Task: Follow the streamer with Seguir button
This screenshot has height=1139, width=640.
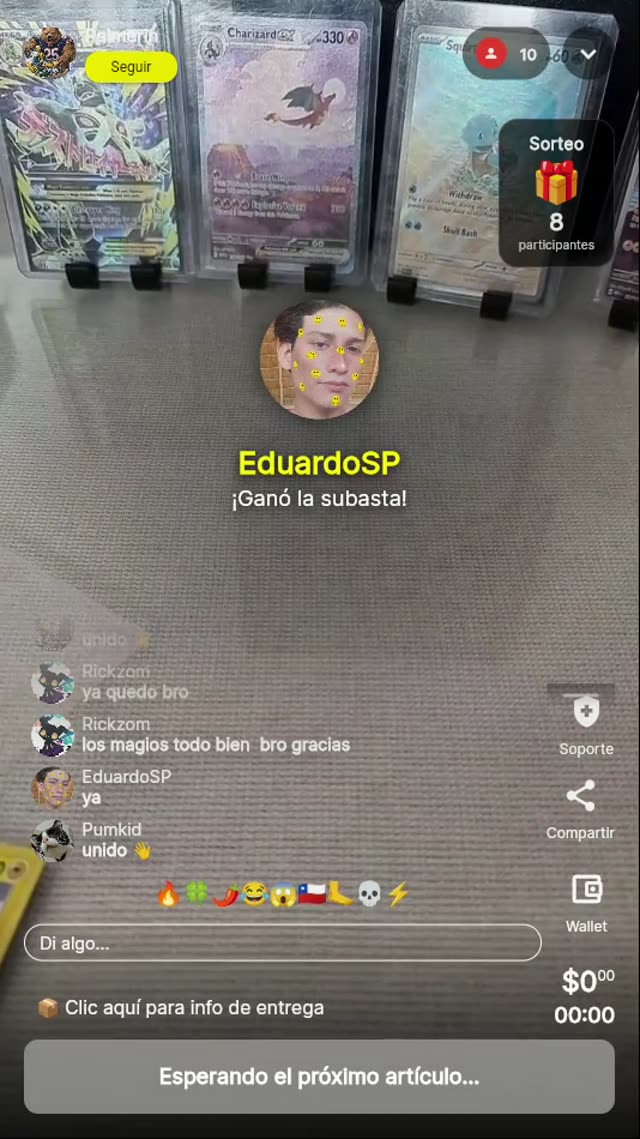Action: 131,67
